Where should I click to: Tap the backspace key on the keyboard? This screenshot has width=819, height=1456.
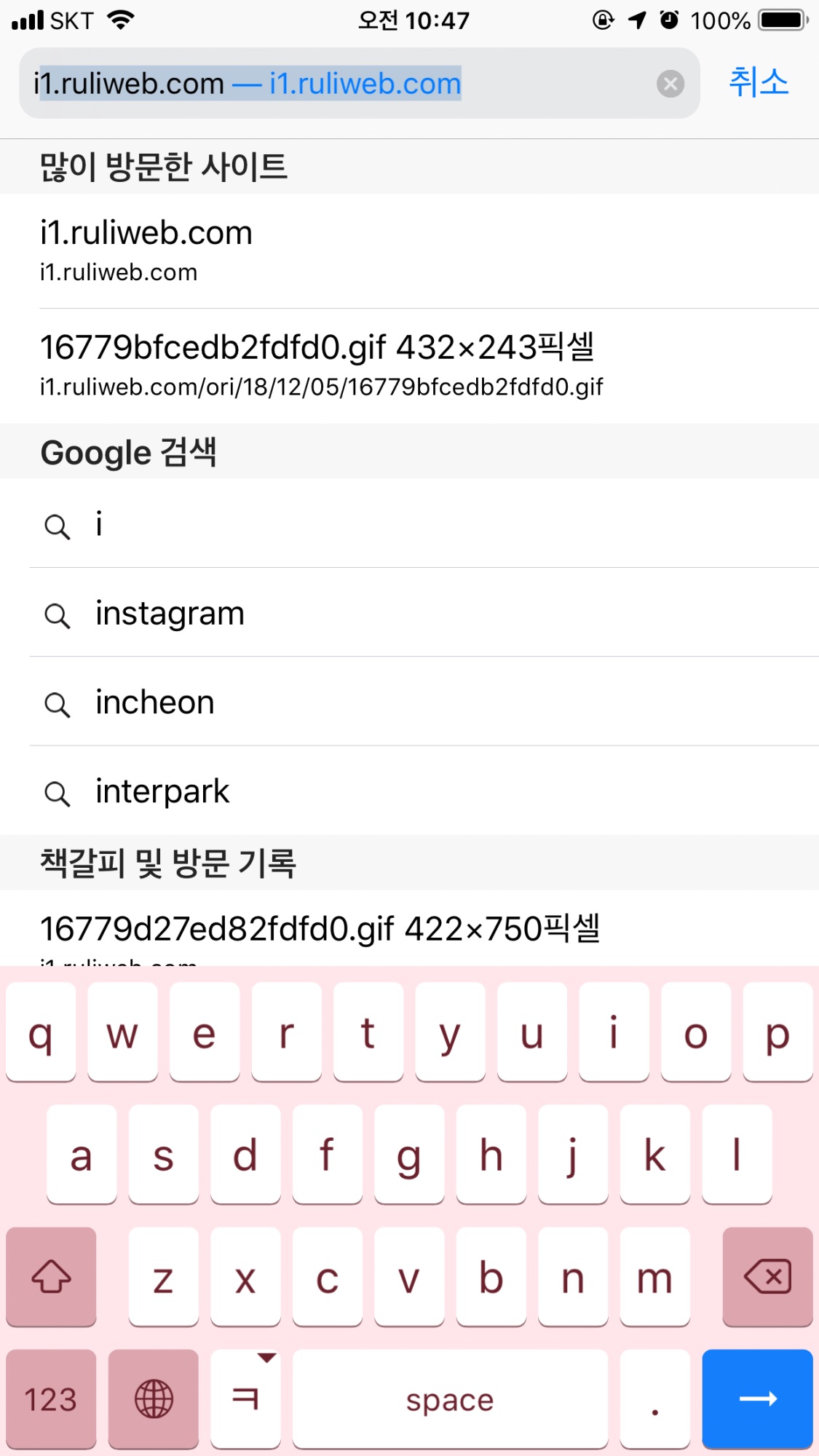[767, 1276]
